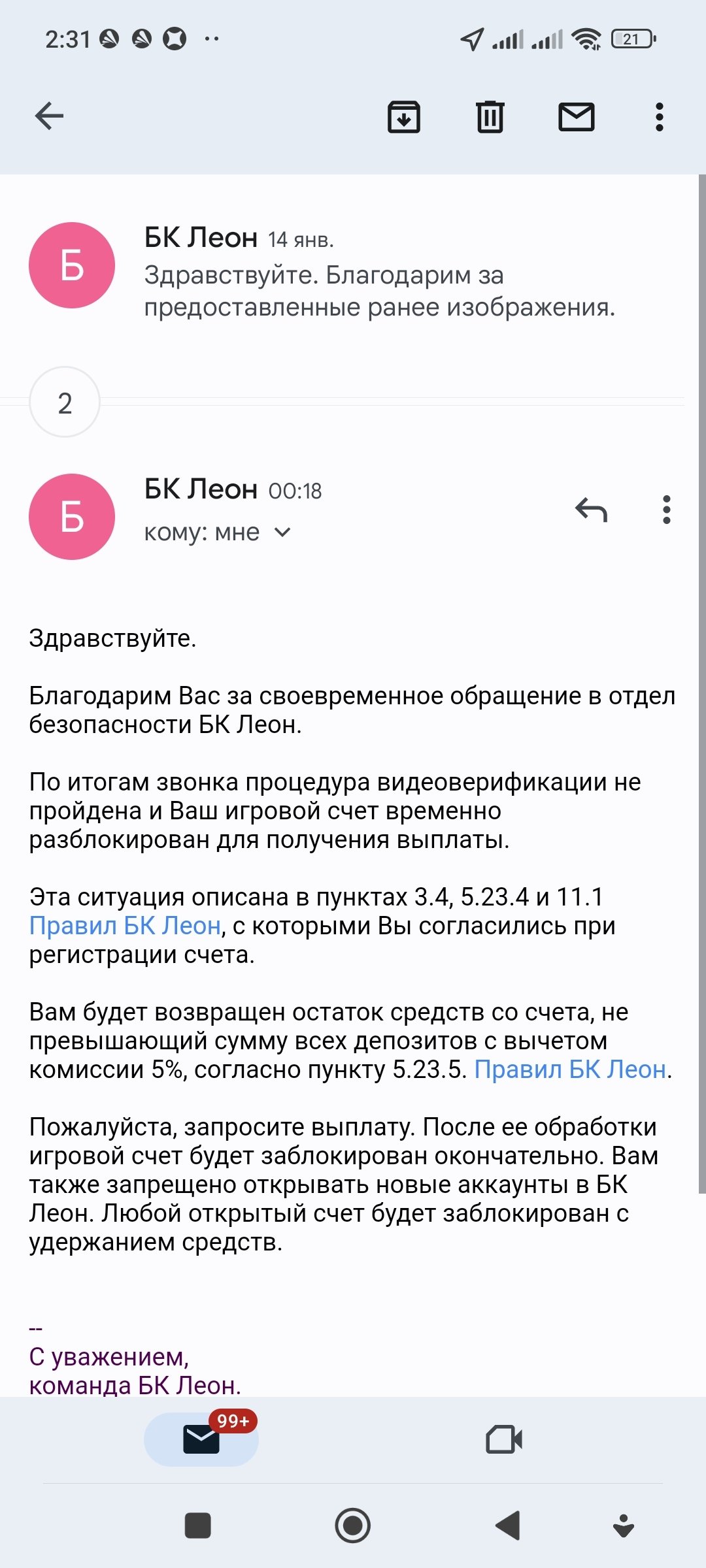Expand recipient details next to кому: мне
Viewport: 706px width, 1568px height.
click(x=282, y=532)
